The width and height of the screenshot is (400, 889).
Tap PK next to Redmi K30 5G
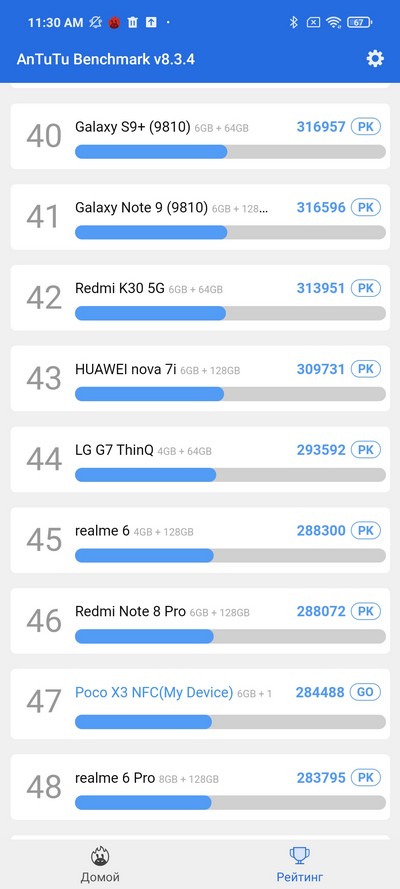click(x=365, y=289)
